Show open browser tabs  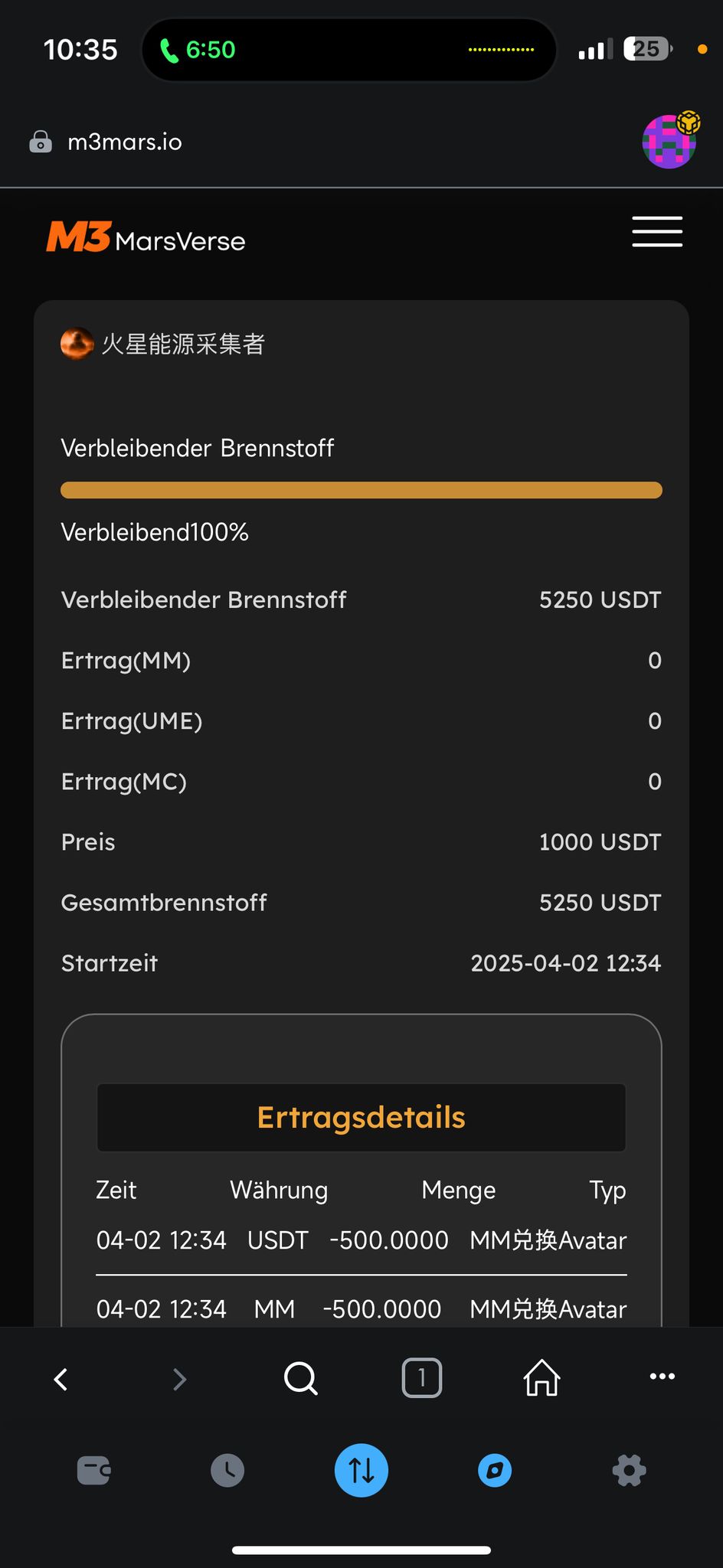[421, 1378]
